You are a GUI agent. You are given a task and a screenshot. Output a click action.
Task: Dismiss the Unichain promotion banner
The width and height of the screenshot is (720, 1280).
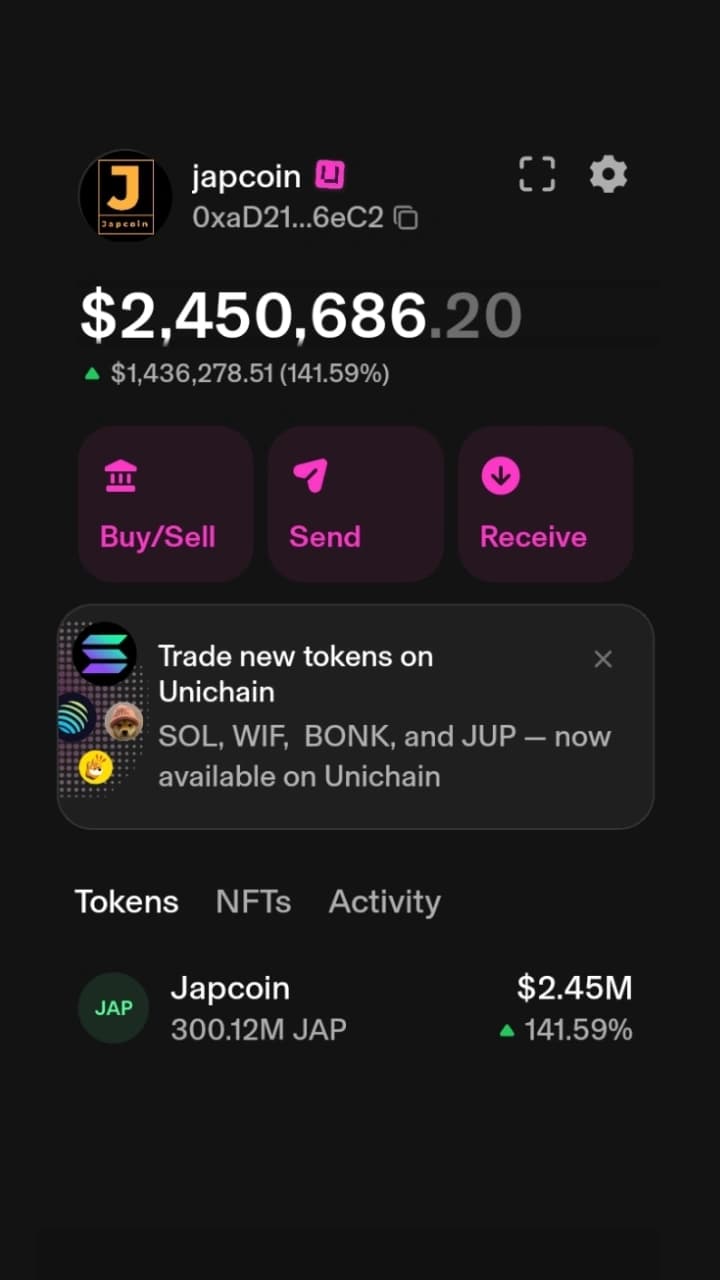coord(603,659)
